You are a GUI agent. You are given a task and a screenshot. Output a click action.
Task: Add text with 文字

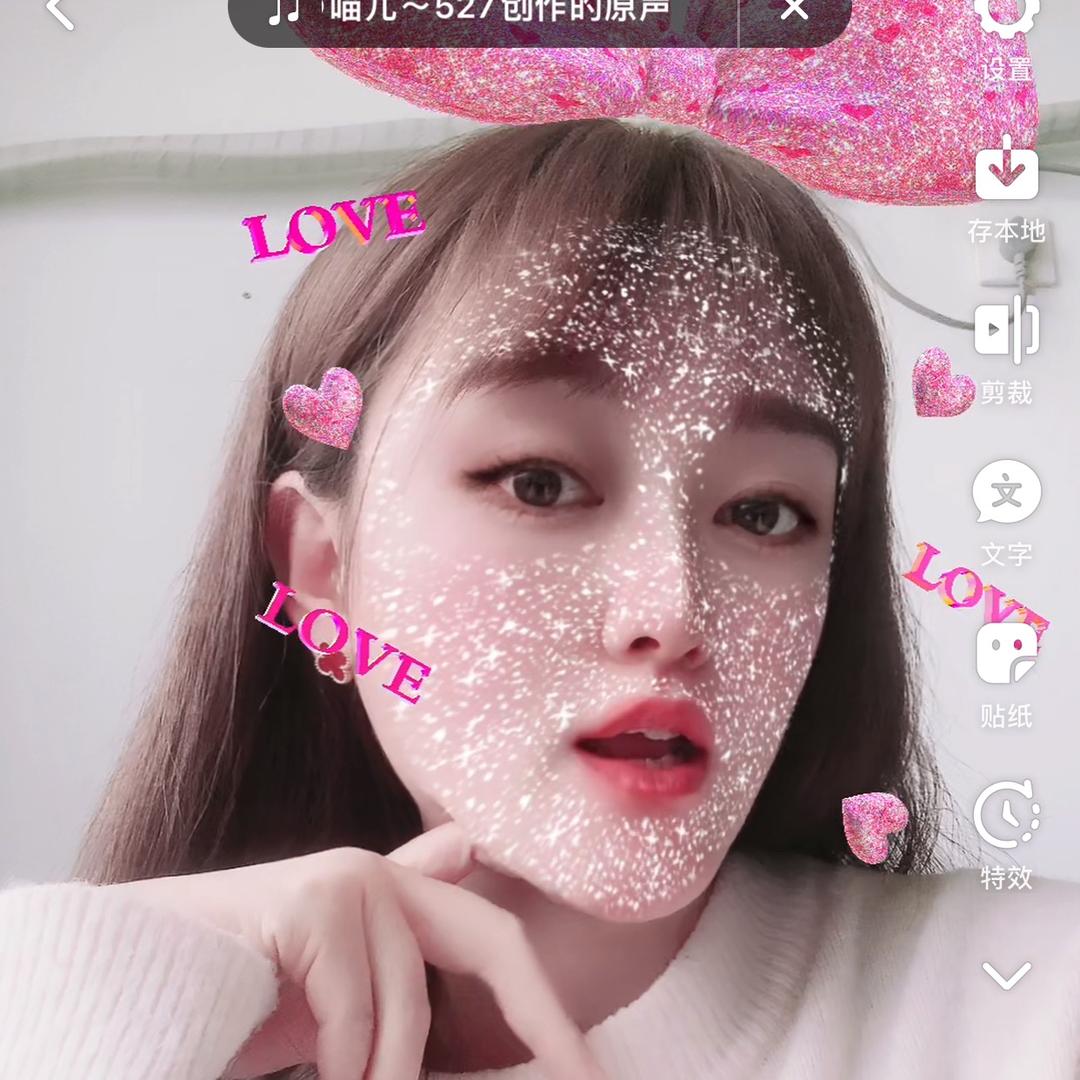coord(1006,510)
